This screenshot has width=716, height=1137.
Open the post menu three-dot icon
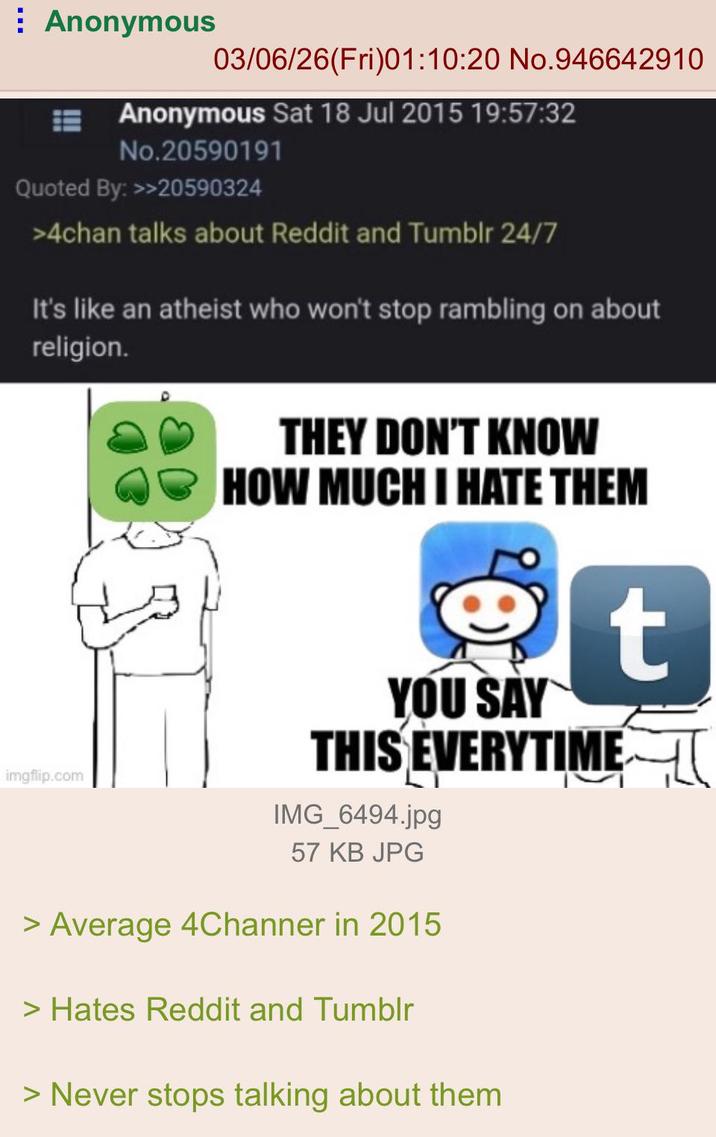click(20, 21)
